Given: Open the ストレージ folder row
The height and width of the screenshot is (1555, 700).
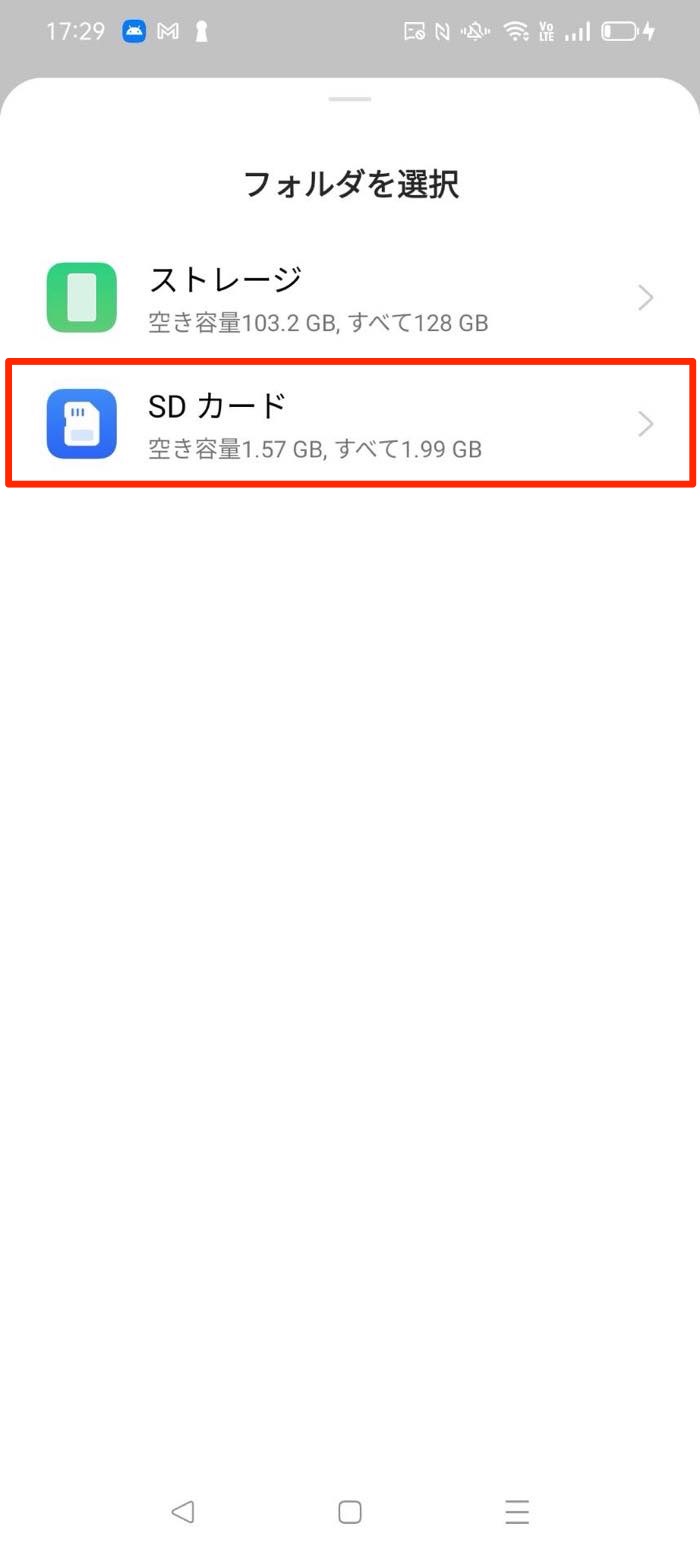Looking at the screenshot, I should [x=350, y=297].
